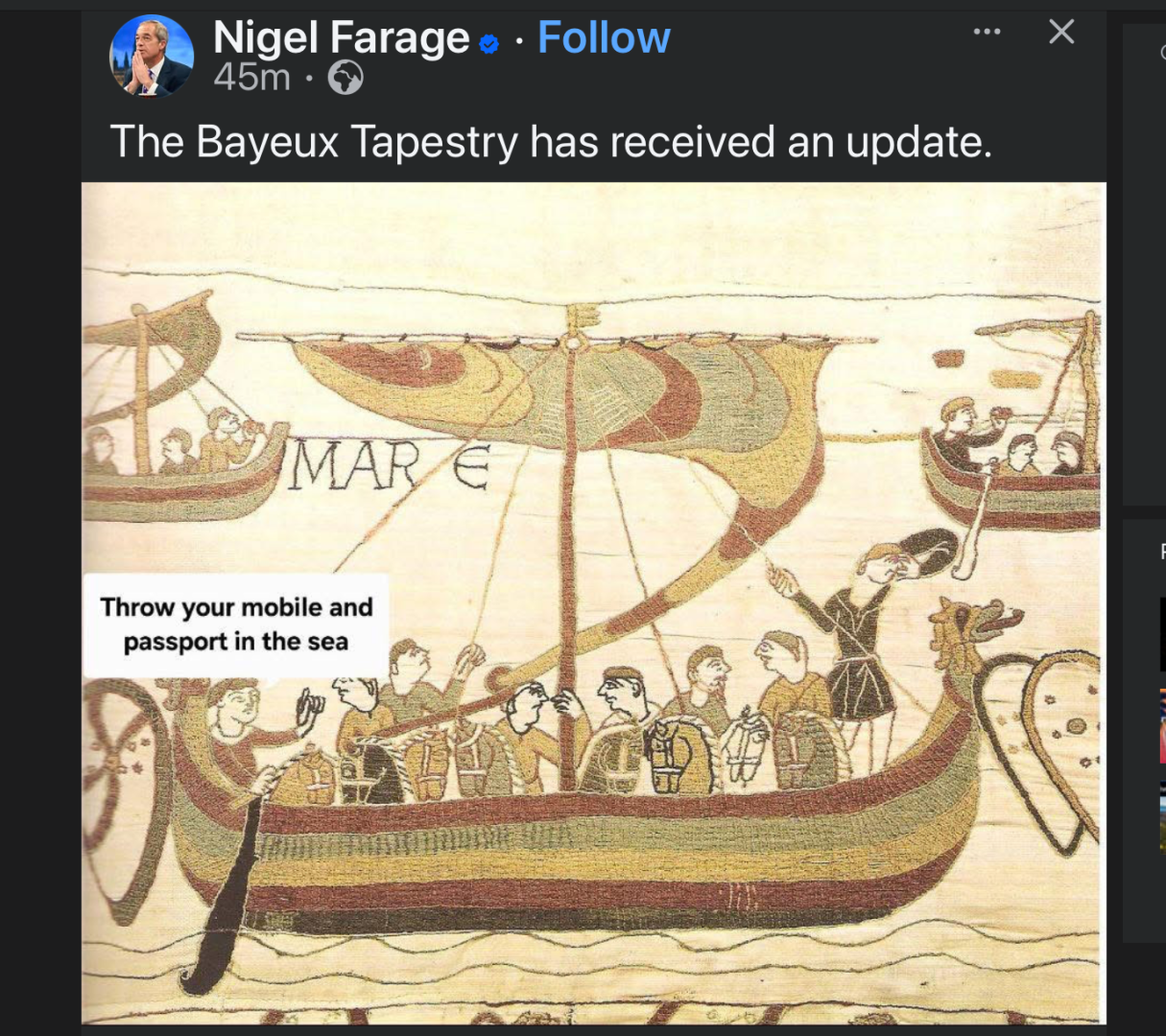The image size is (1166, 1036).
Task: Follow Nigel Farage
Action: (604, 38)
